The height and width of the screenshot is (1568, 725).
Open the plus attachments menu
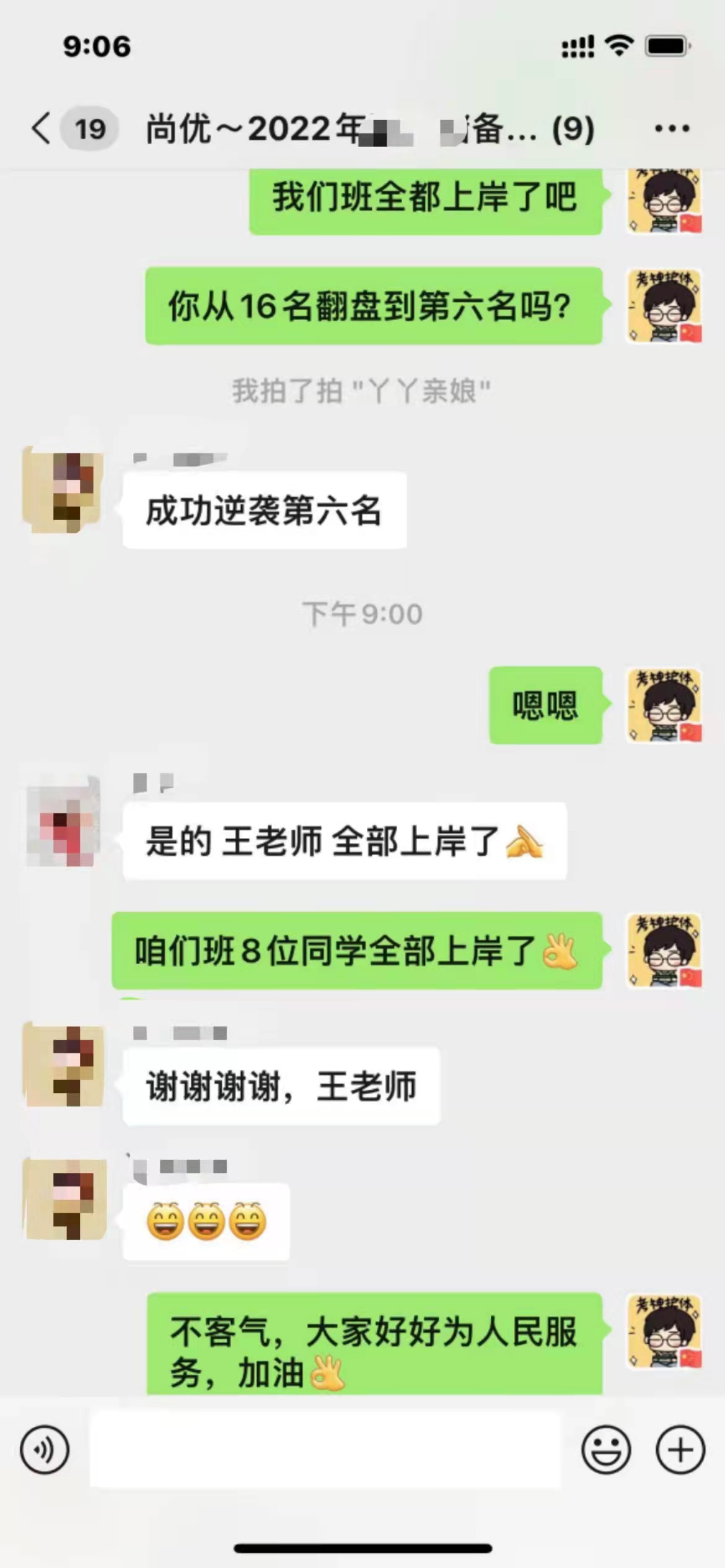point(680,1450)
